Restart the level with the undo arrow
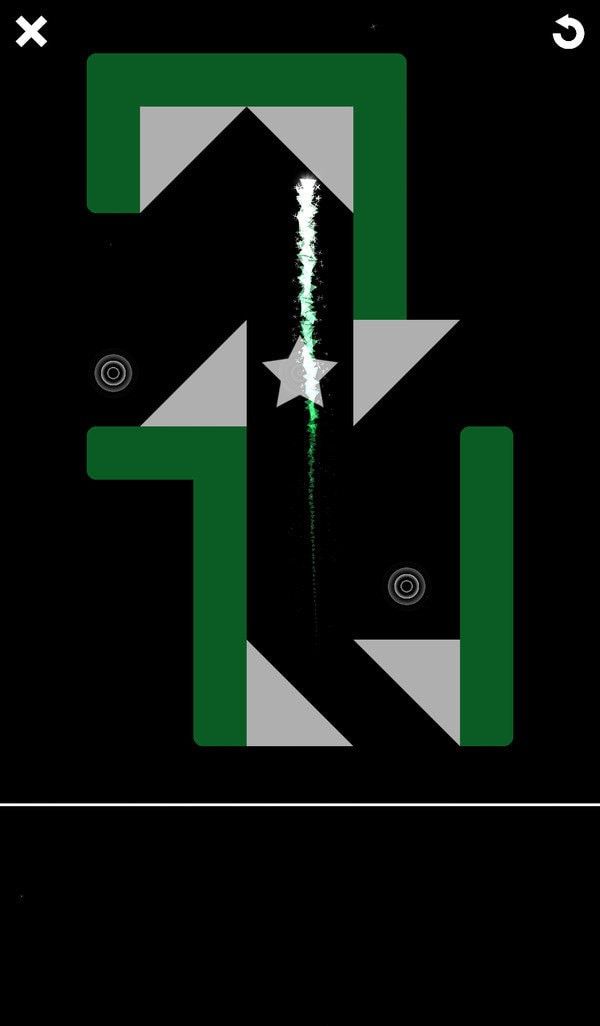 point(568,32)
